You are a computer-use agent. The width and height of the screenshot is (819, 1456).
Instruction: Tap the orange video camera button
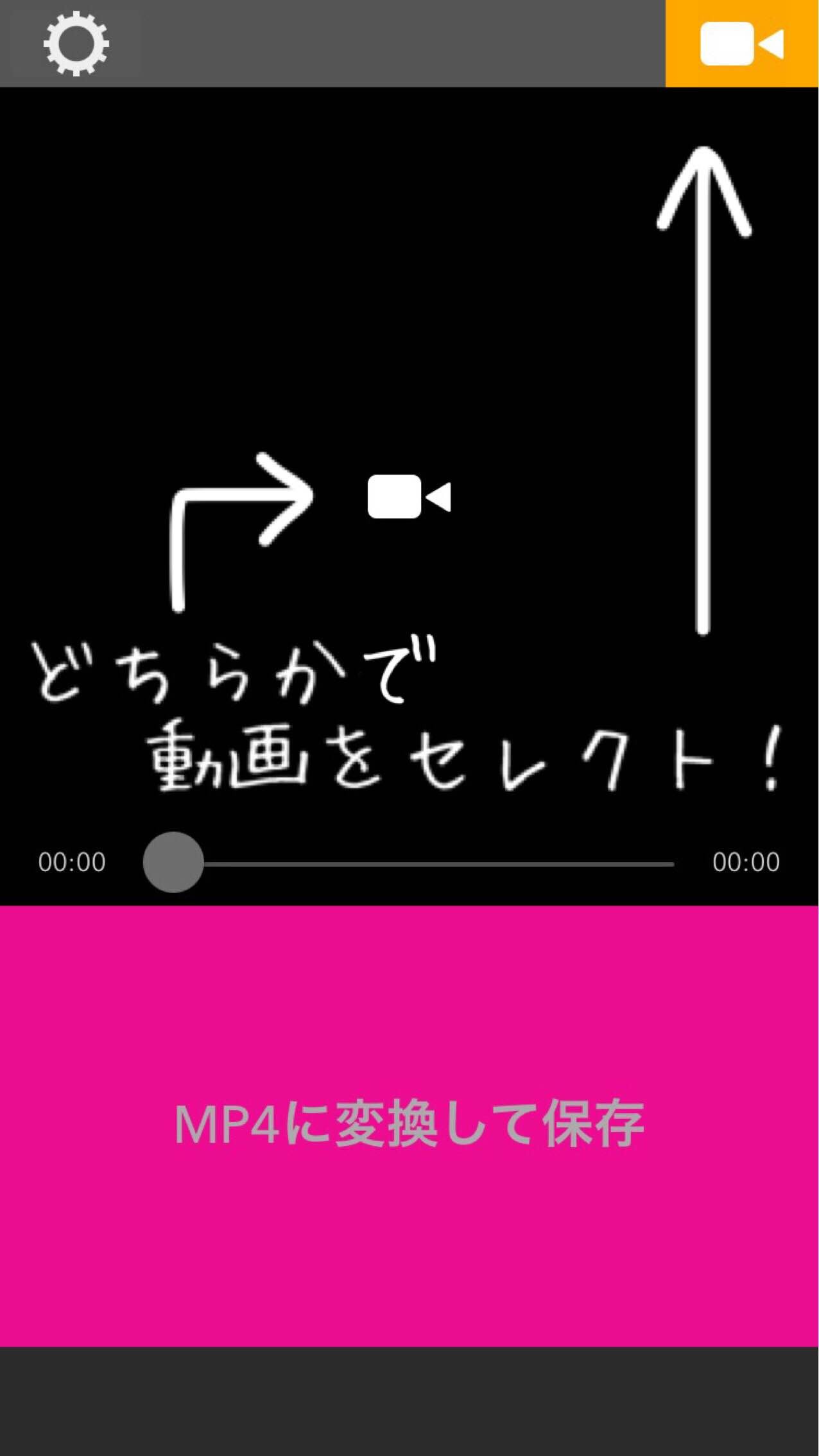click(742, 44)
